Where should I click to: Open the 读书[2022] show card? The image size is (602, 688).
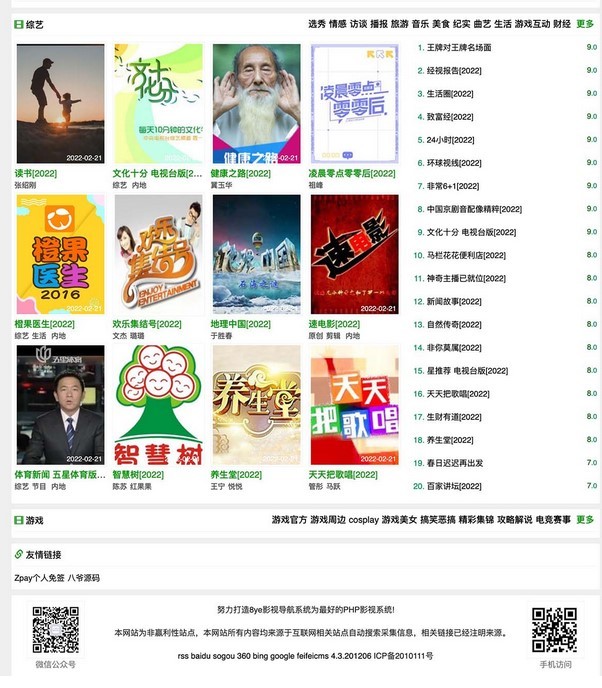60,104
